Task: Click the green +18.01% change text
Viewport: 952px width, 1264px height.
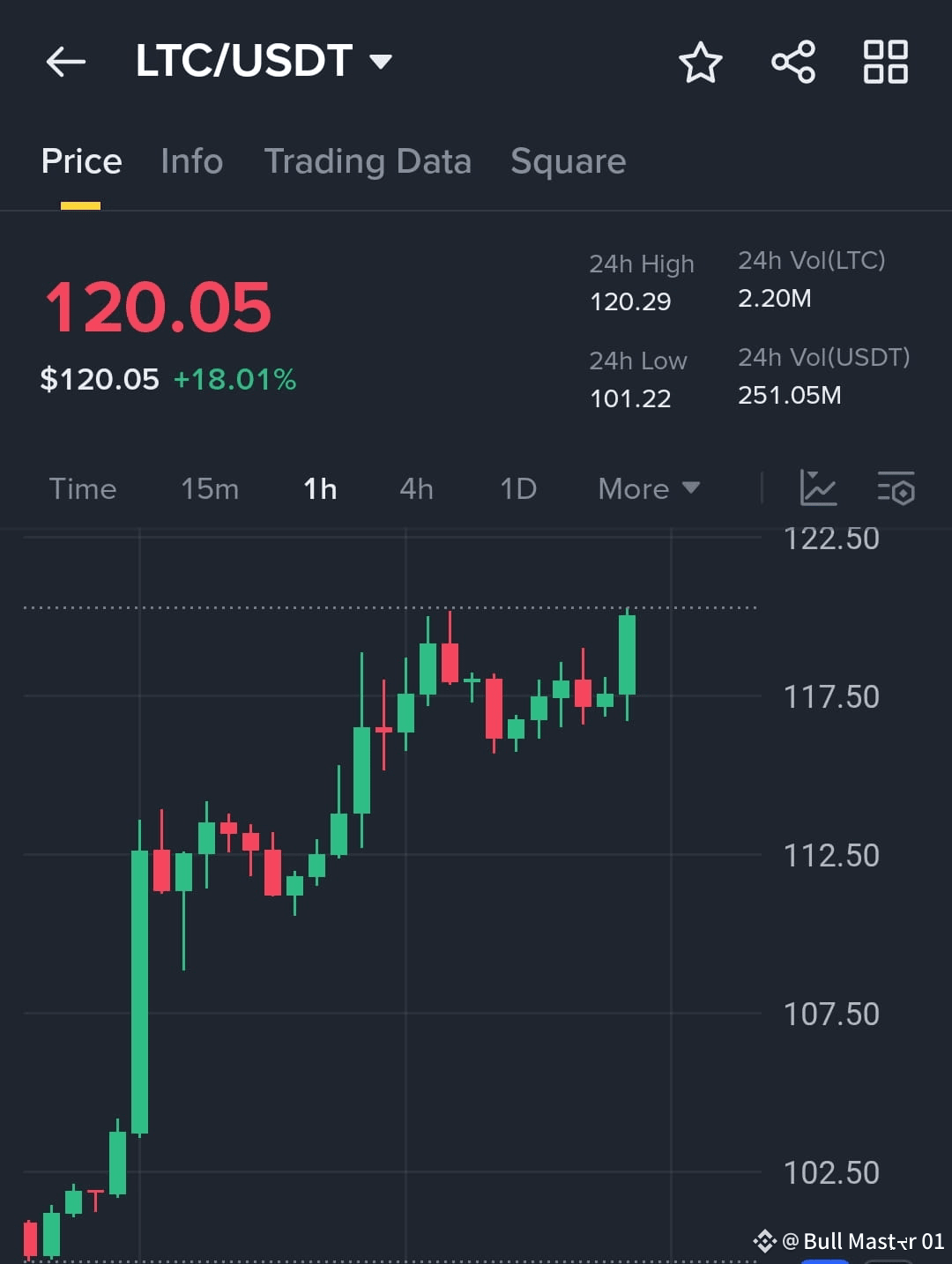Action: pyautogui.click(x=235, y=379)
